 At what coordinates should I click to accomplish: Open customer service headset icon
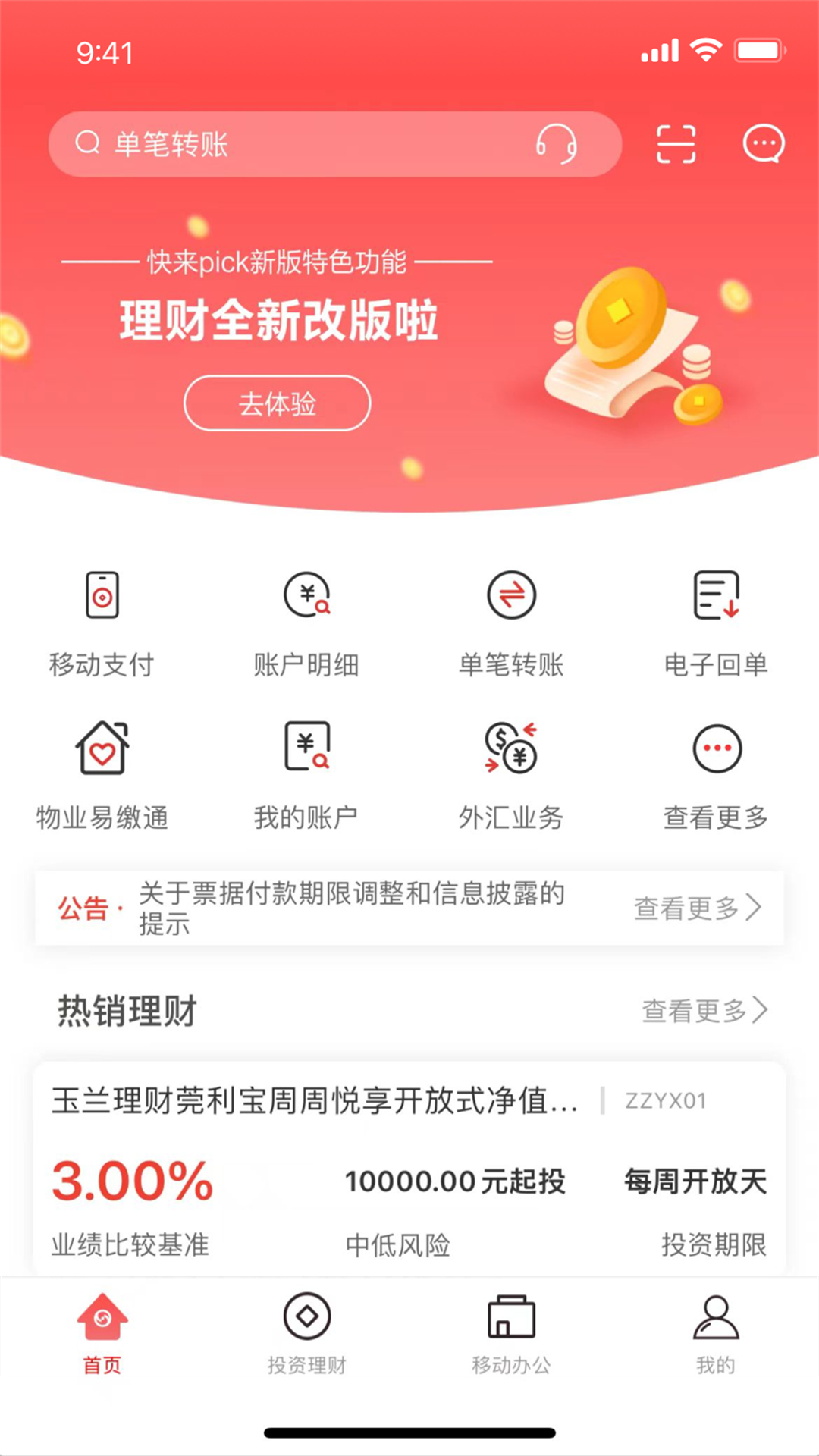click(x=556, y=143)
